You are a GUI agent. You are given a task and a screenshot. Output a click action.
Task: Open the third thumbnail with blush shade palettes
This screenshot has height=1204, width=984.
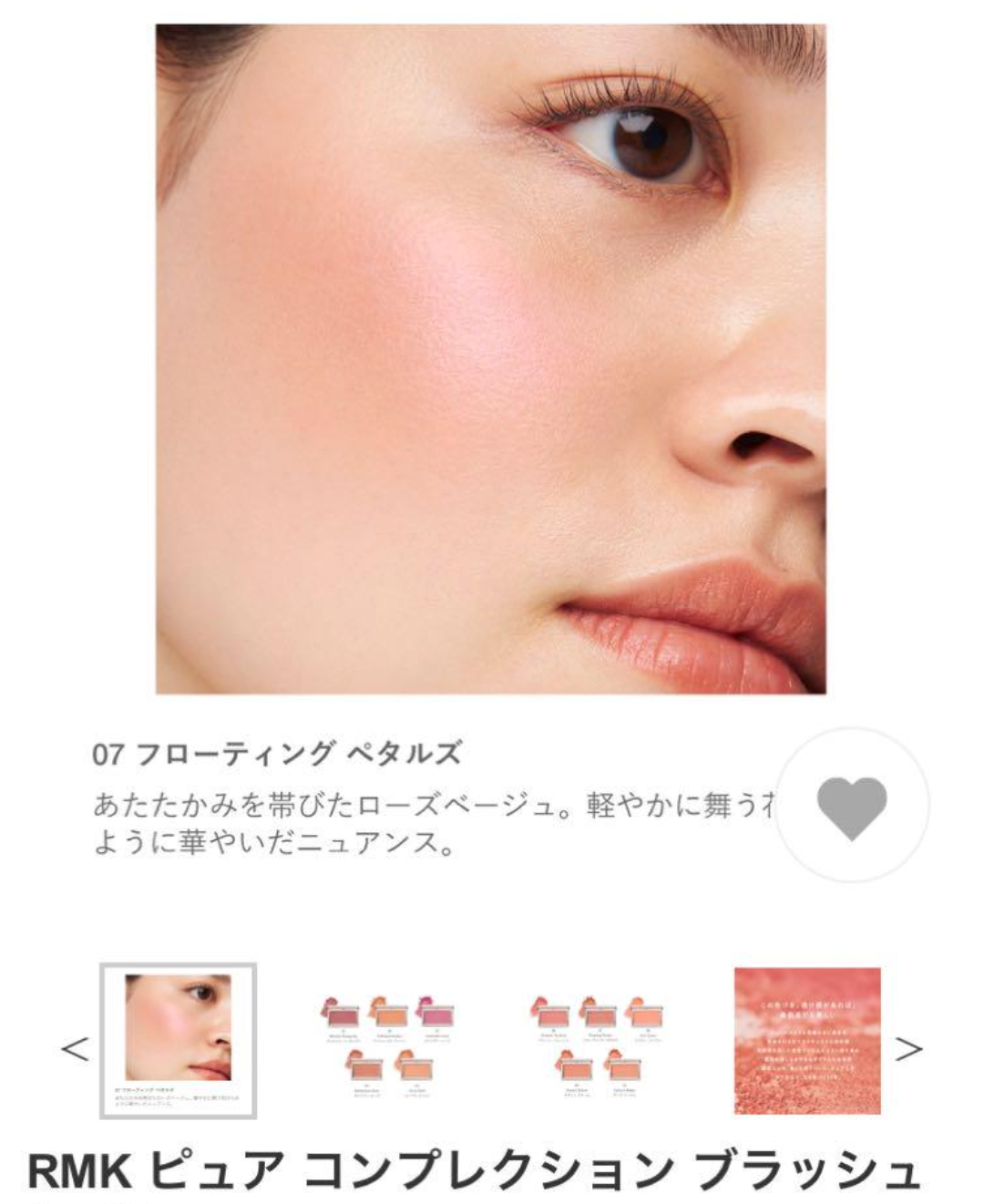598,1040
